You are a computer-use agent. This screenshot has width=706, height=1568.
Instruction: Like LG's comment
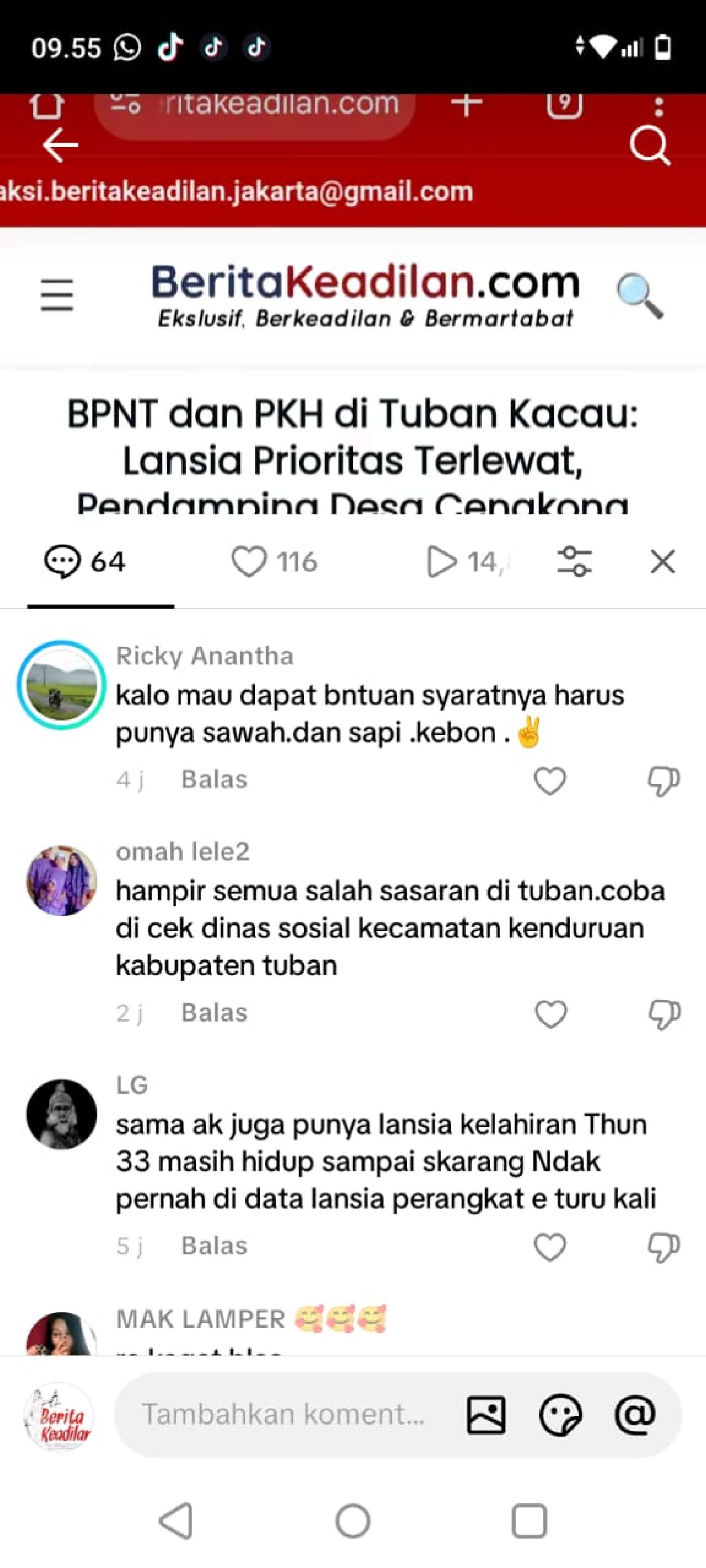[x=549, y=1247]
